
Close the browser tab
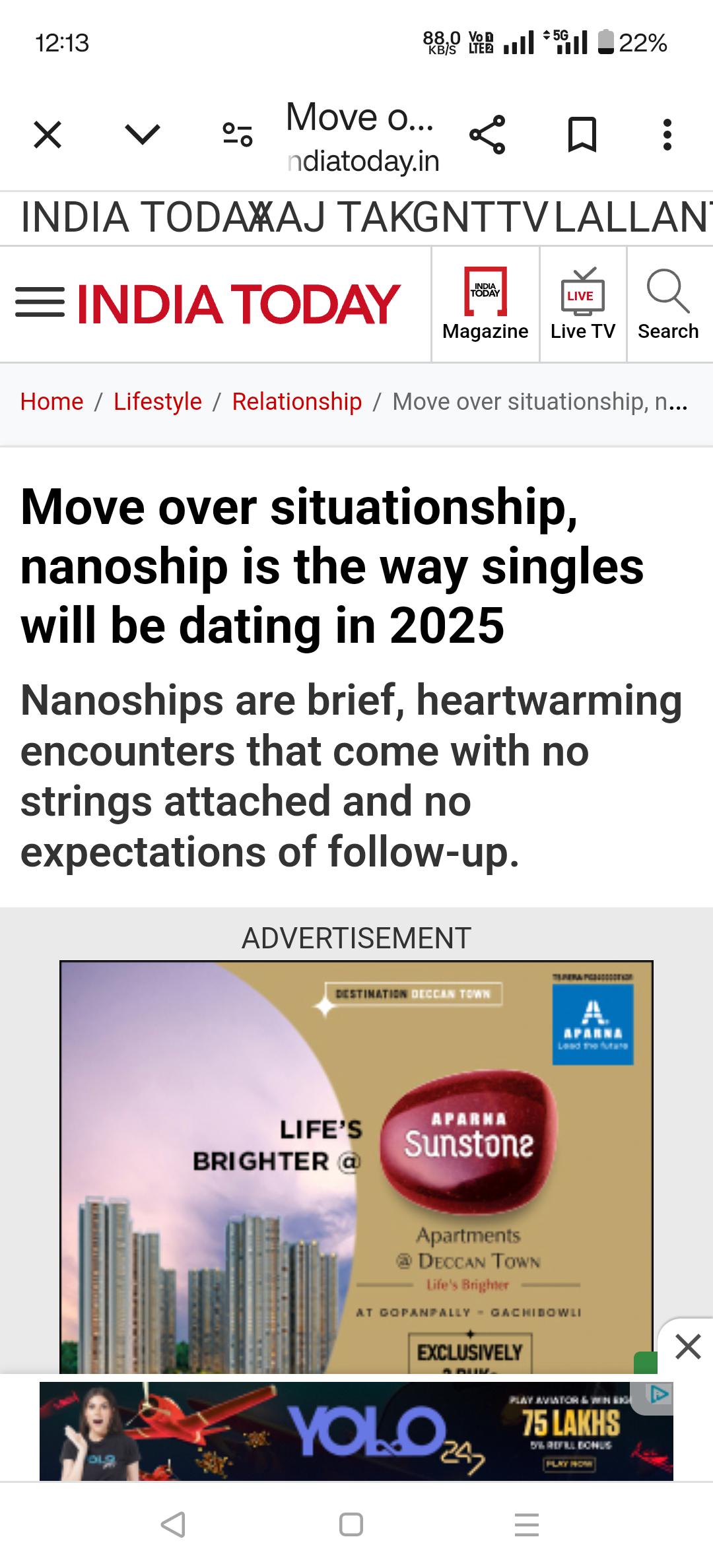click(x=48, y=135)
